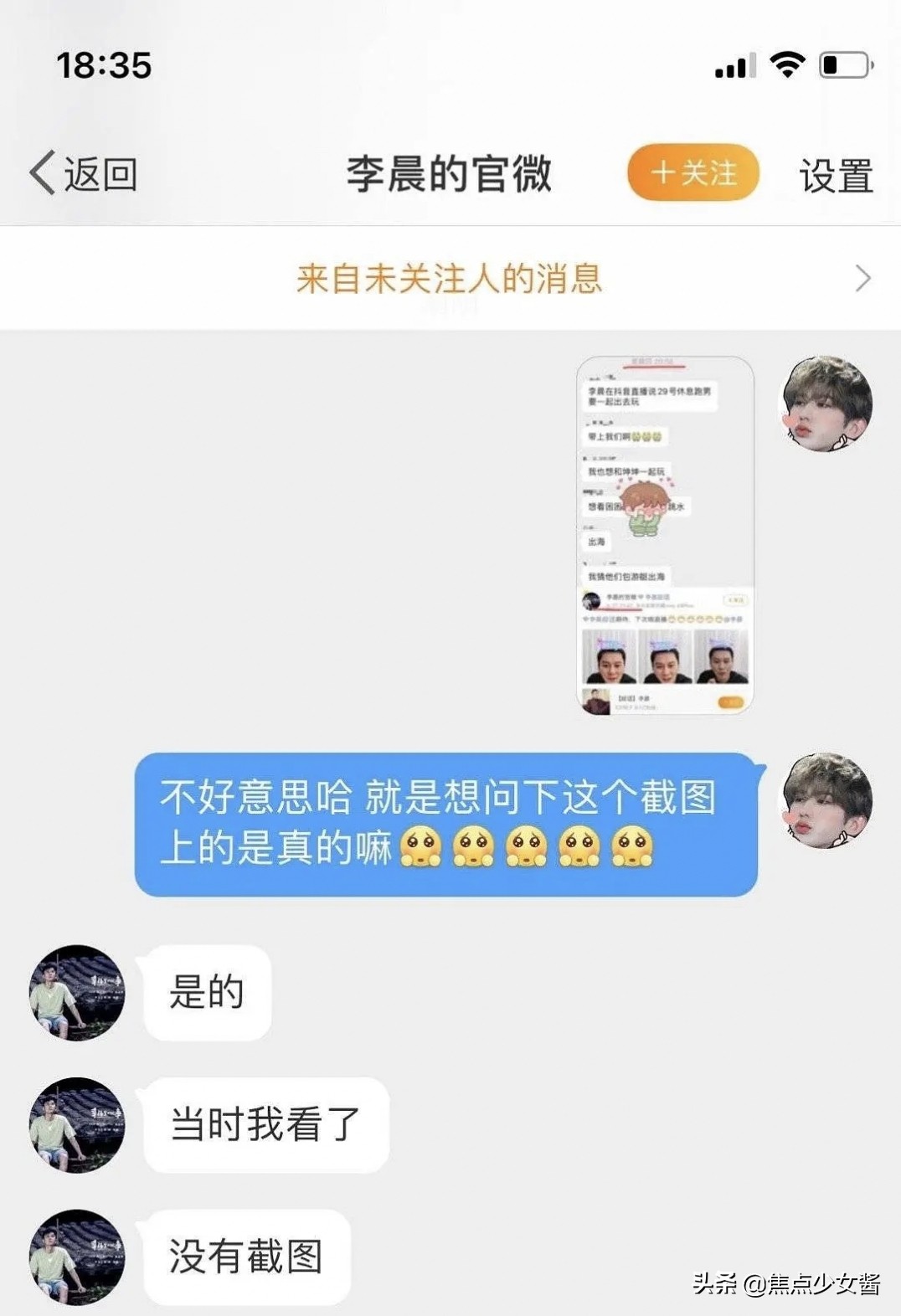Open the avatar next to the blue message bubble
The width and height of the screenshot is (901, 1316).
tap(826, 800)
